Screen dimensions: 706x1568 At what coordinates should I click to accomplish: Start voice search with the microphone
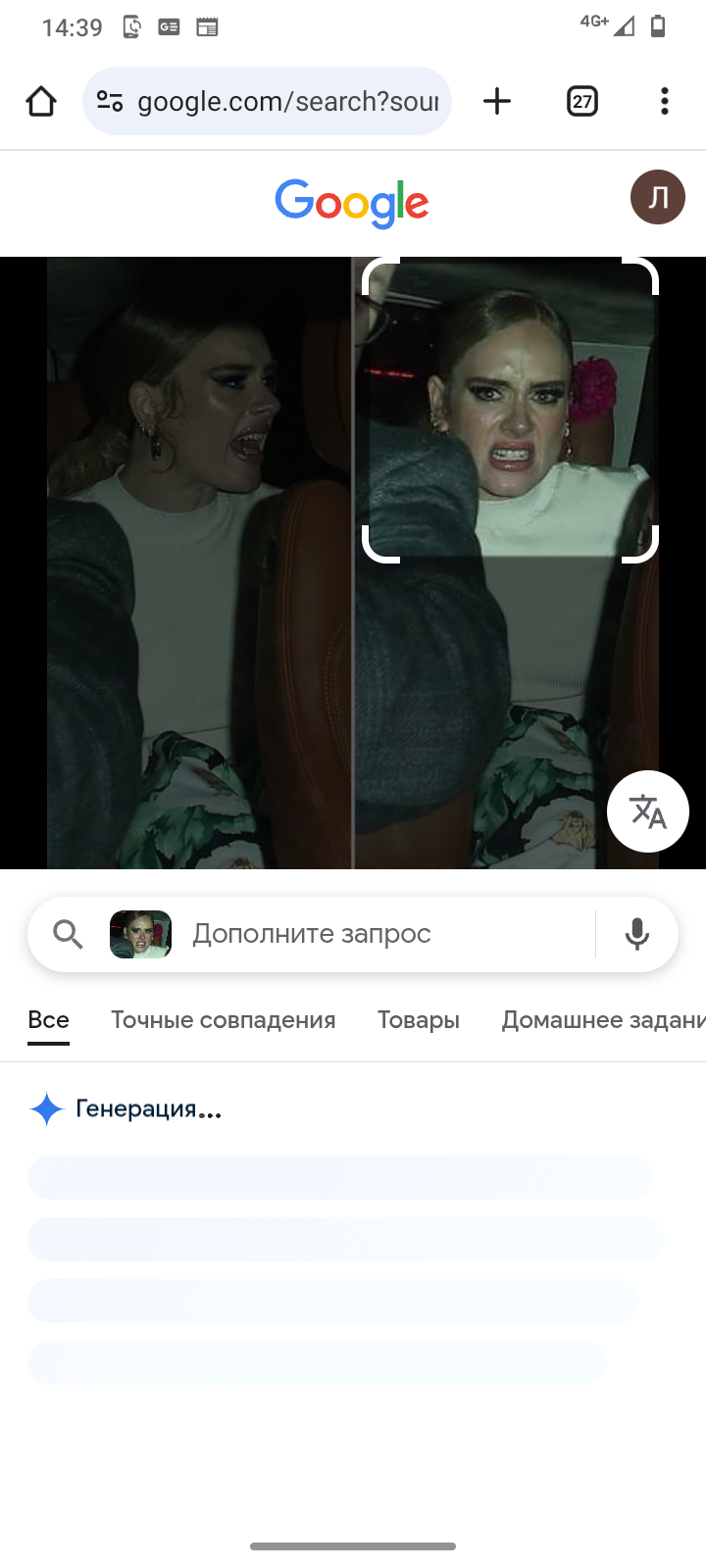pos(636,934)
